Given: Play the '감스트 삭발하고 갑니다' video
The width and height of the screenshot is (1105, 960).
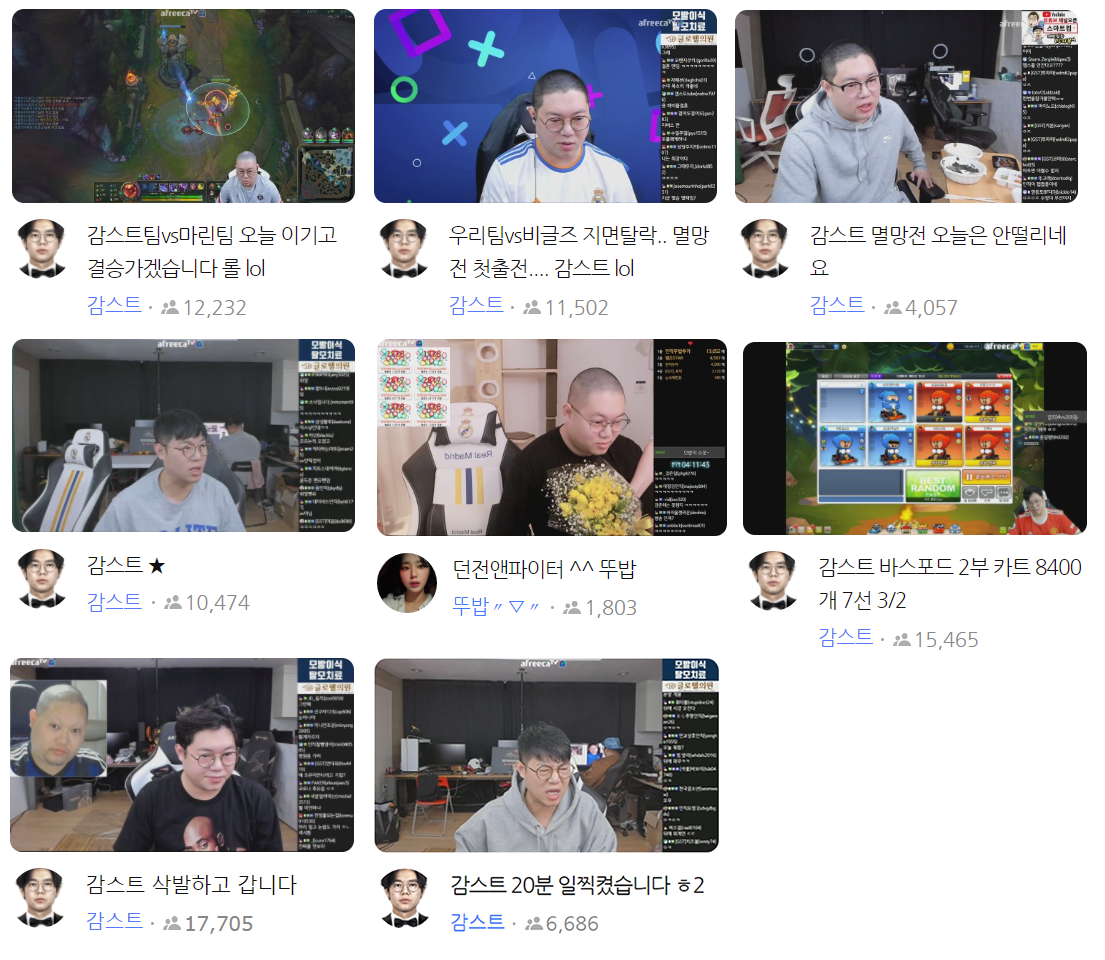Looking at the screenshot, I should pos(182,755).
